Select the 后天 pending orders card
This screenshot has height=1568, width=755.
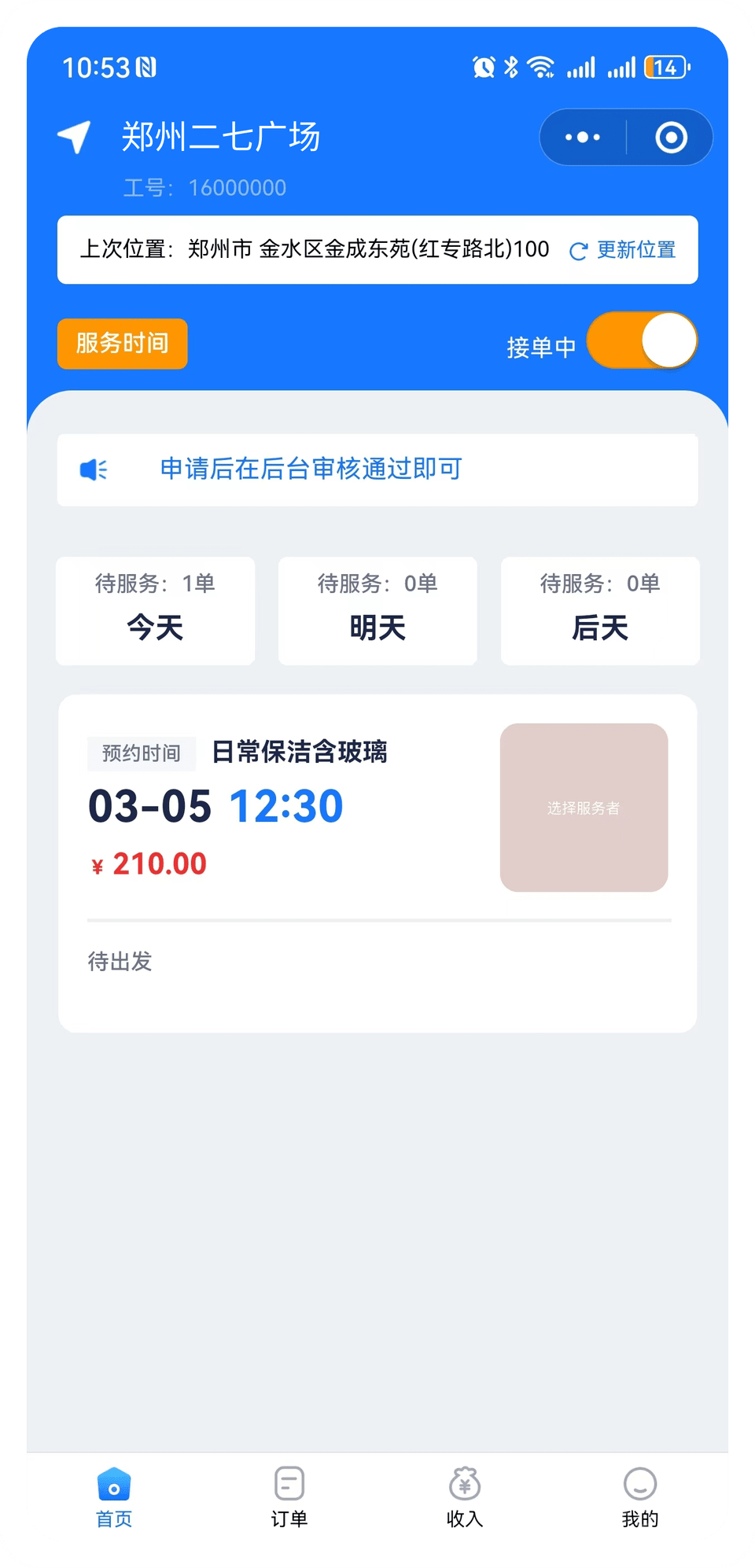[x=600, y=611]
